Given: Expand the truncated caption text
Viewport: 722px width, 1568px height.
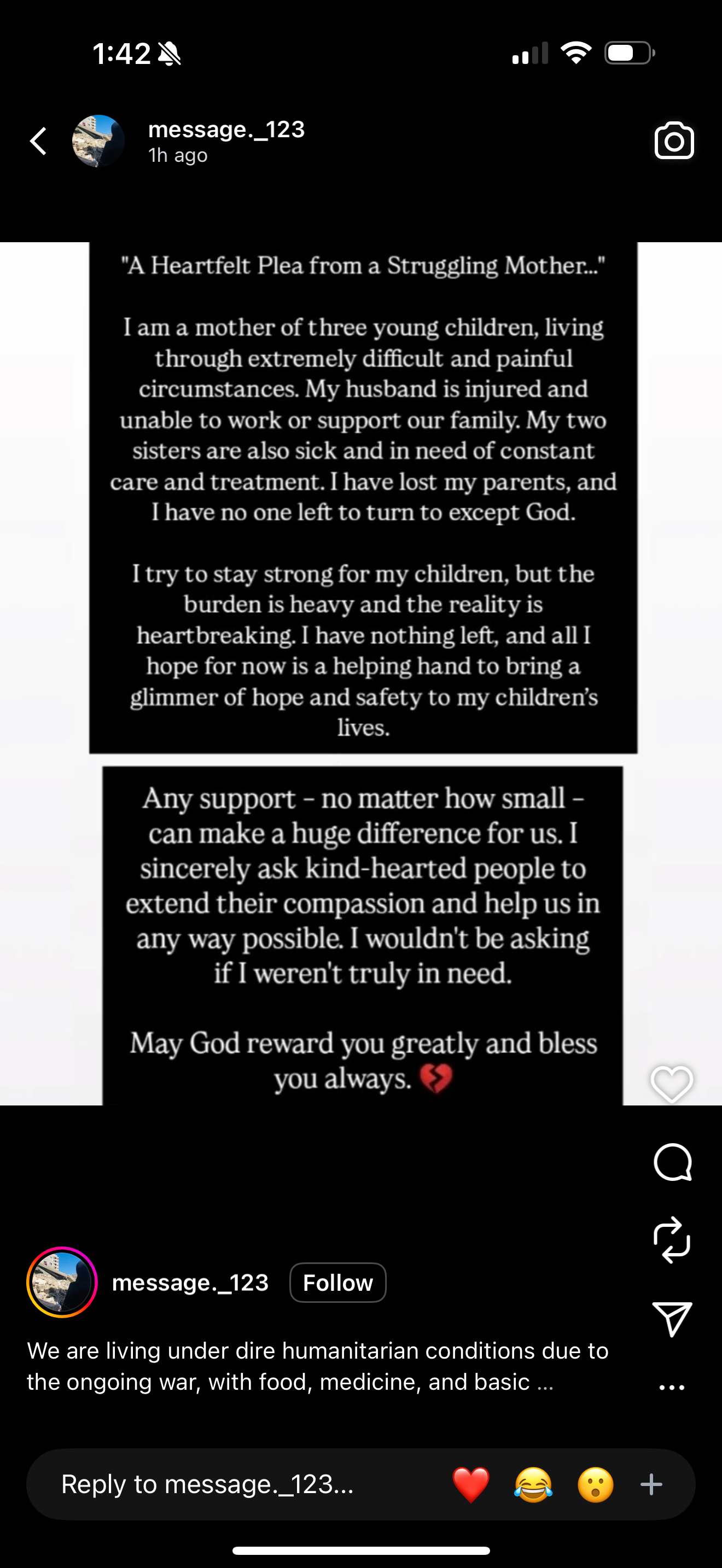Looking at the screenshot, I should tap(545, 1382).
